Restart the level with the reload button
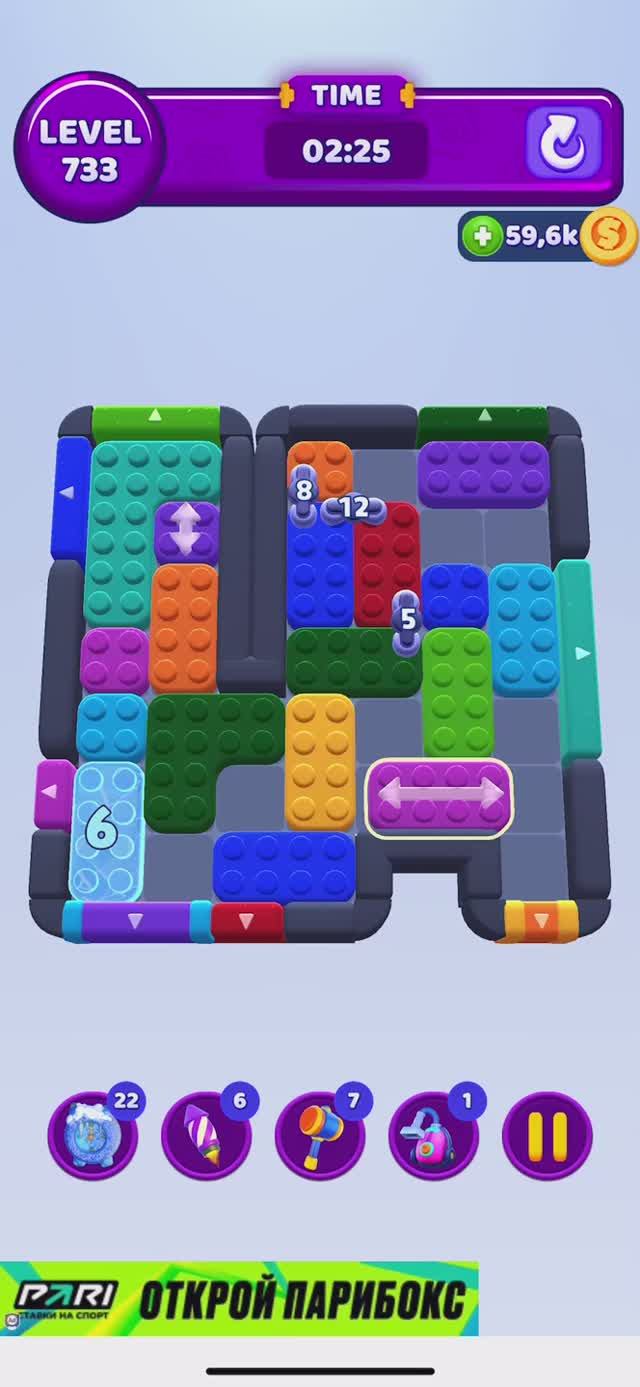 (563, 143)
